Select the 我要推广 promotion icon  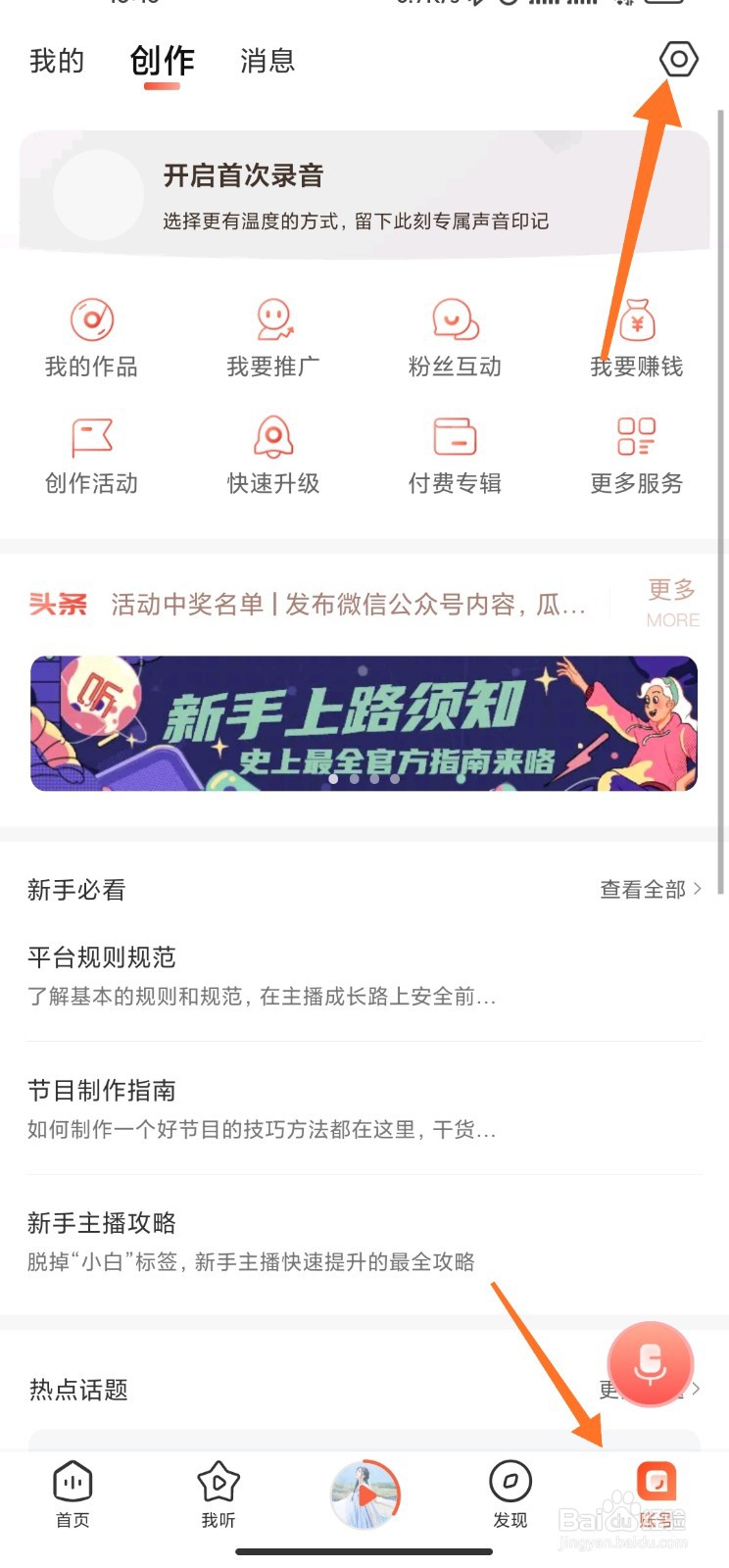coord(272,333)
